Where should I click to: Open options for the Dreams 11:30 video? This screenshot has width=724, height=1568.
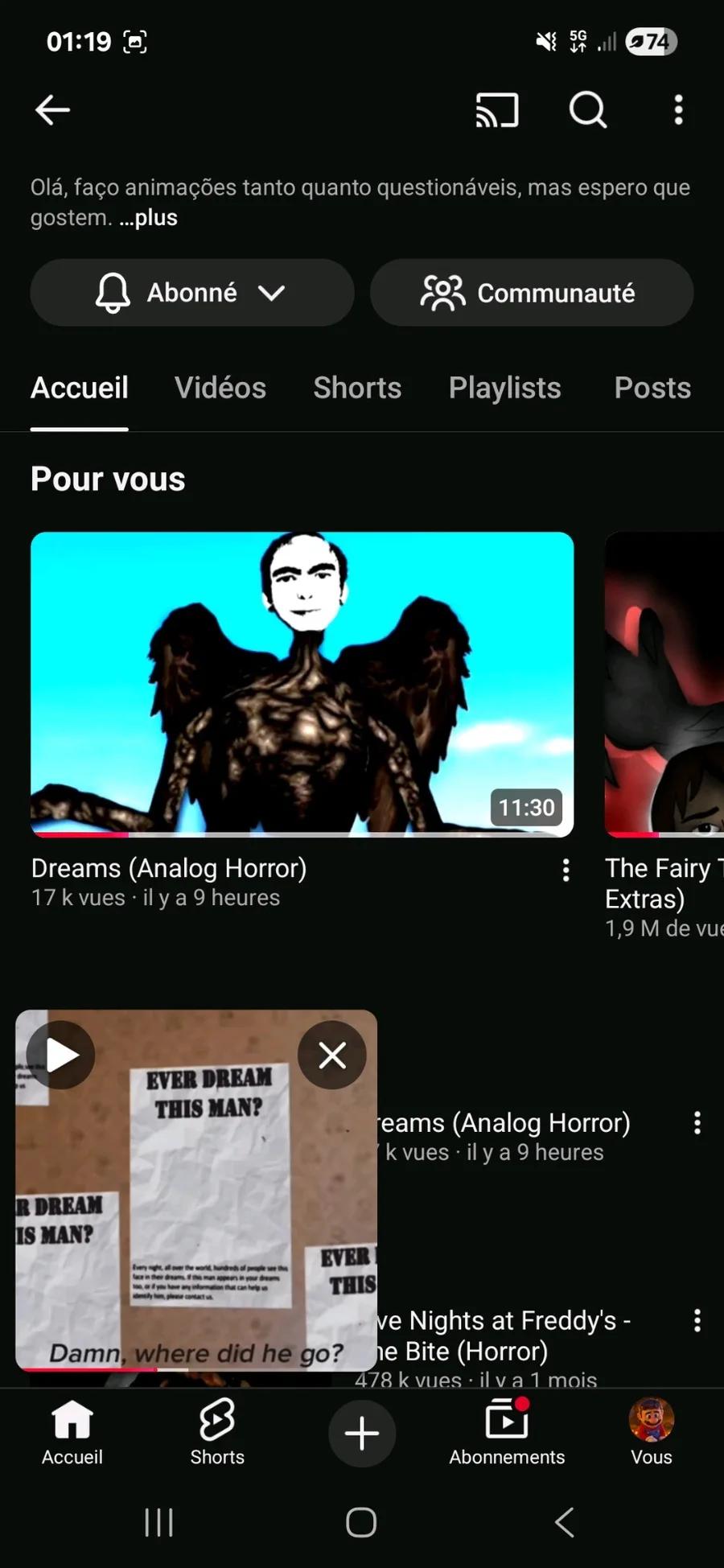(x=566, y=870)
